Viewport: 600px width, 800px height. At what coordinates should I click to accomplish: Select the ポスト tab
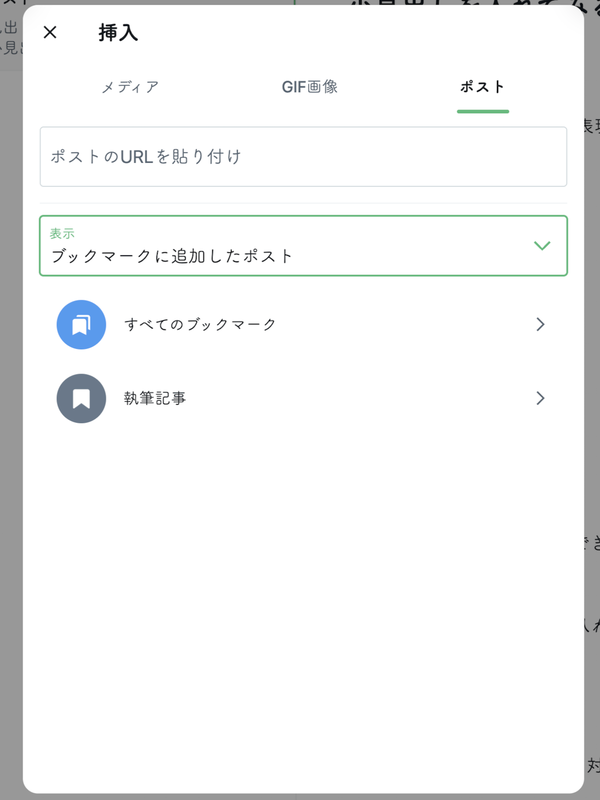pyautogui.click(x=482, y=87)
